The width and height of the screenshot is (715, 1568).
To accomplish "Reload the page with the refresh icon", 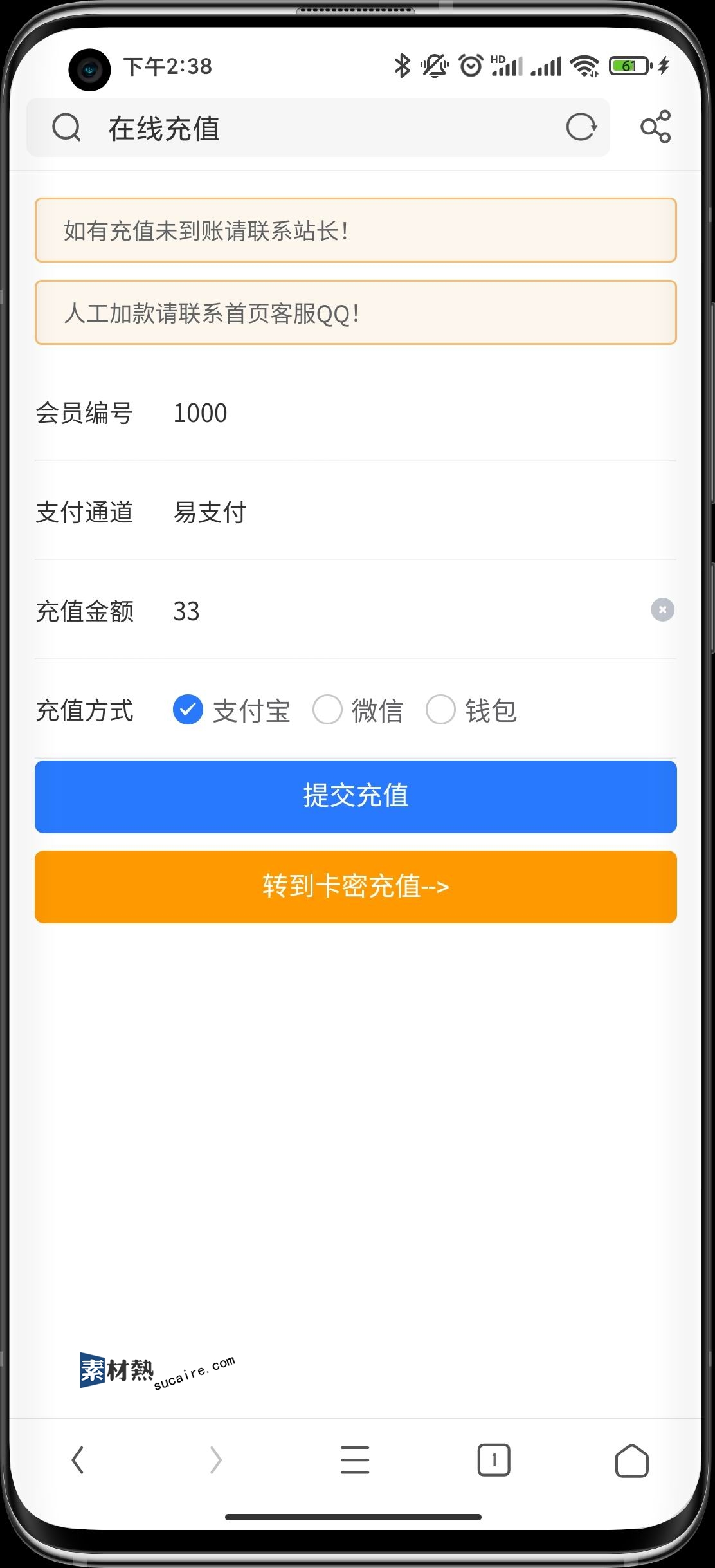I will 581,127.
